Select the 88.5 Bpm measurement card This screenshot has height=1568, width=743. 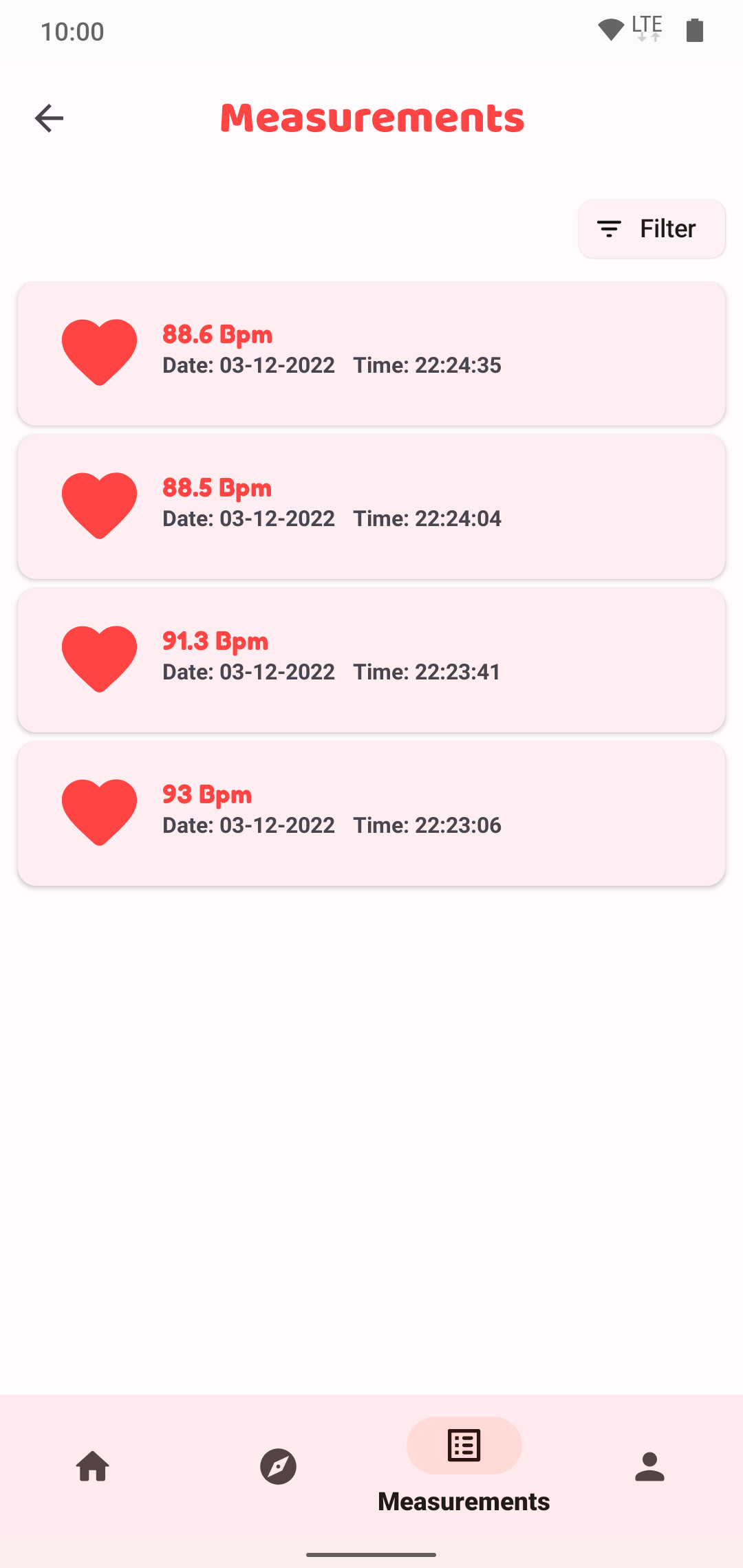[371, 506]
